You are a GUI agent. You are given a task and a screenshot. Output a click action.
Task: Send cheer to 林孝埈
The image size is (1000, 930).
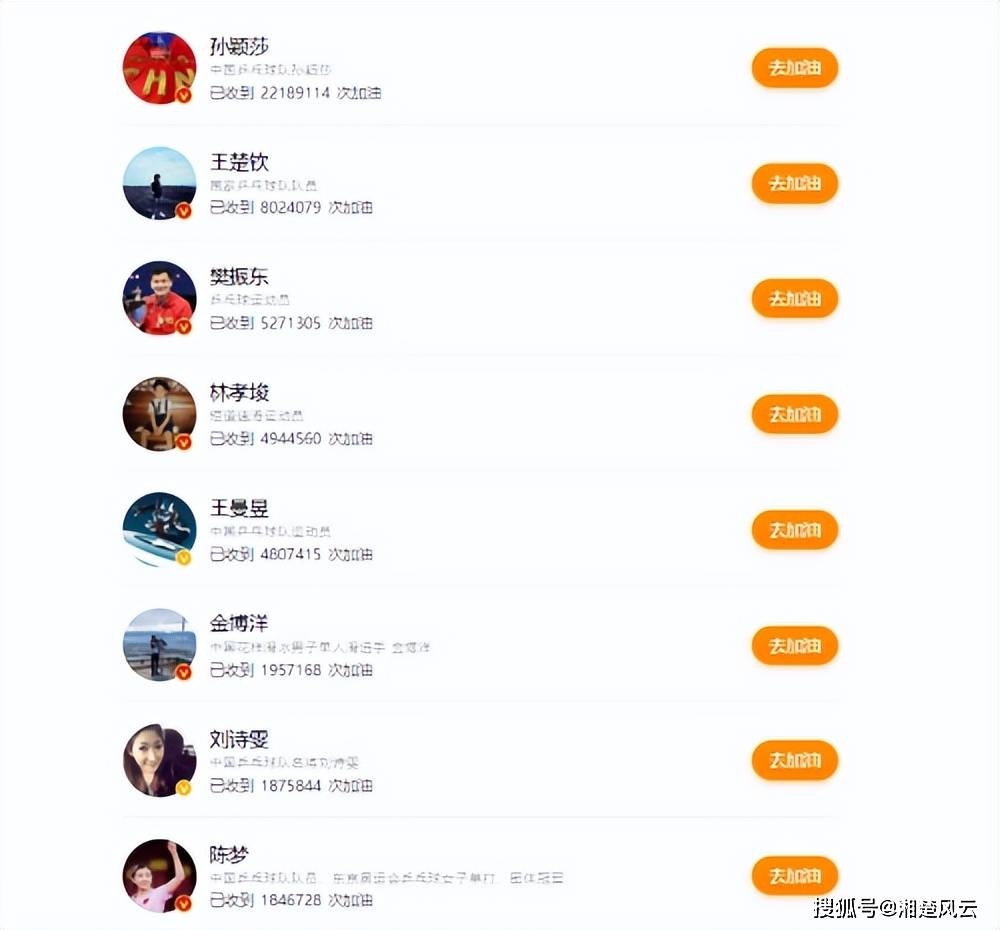pos(794,414)
